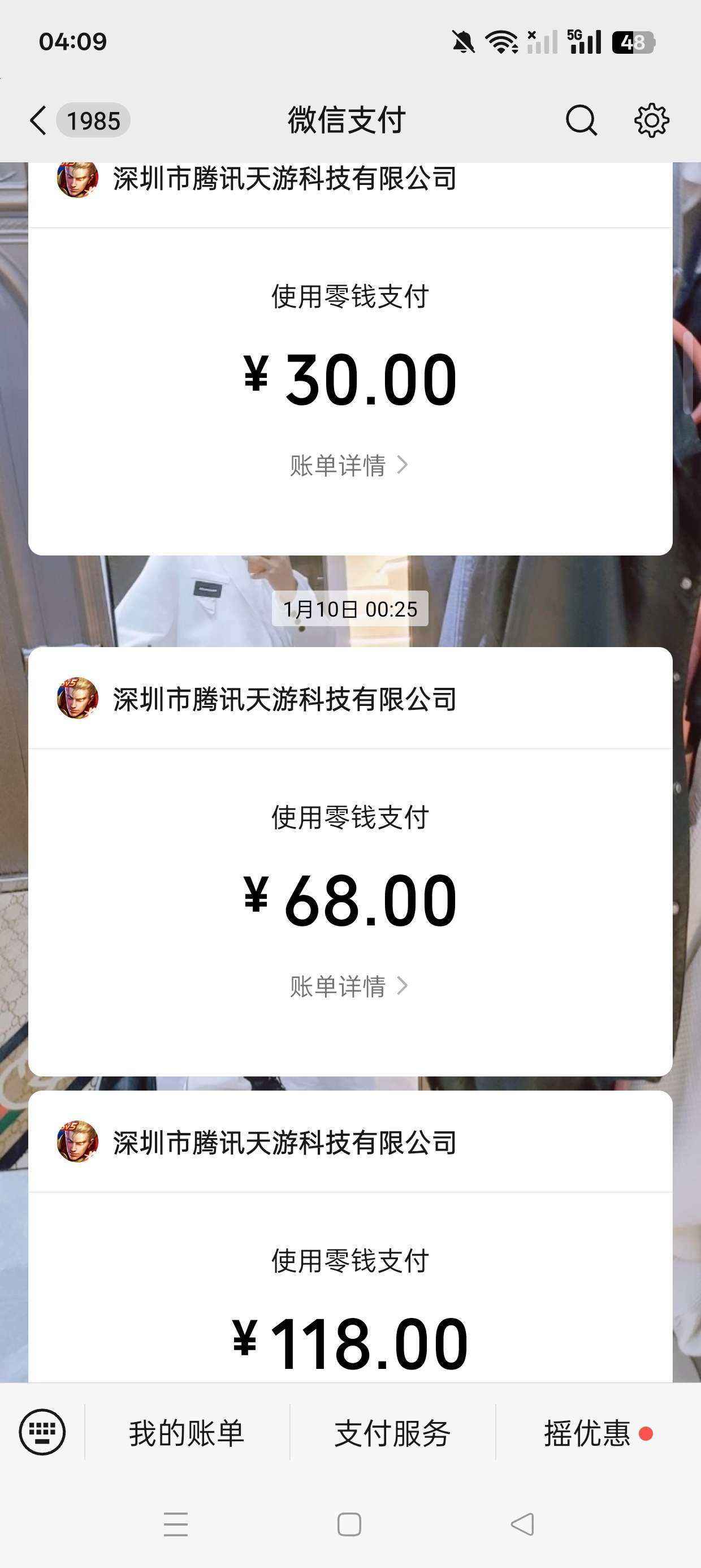
Task: Tap the 1985 unread count badge
Action: point(93,119)
